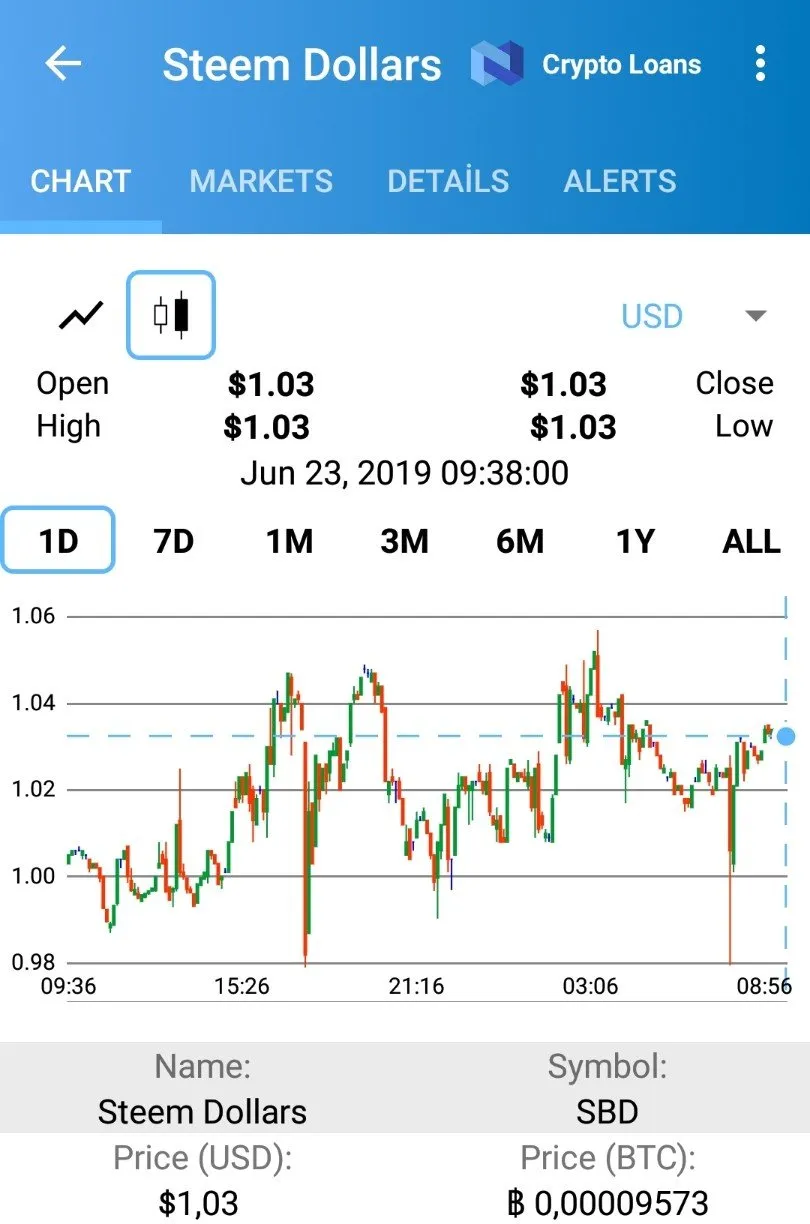
Task: Show the 3M price range
Action: click(404, 541)
